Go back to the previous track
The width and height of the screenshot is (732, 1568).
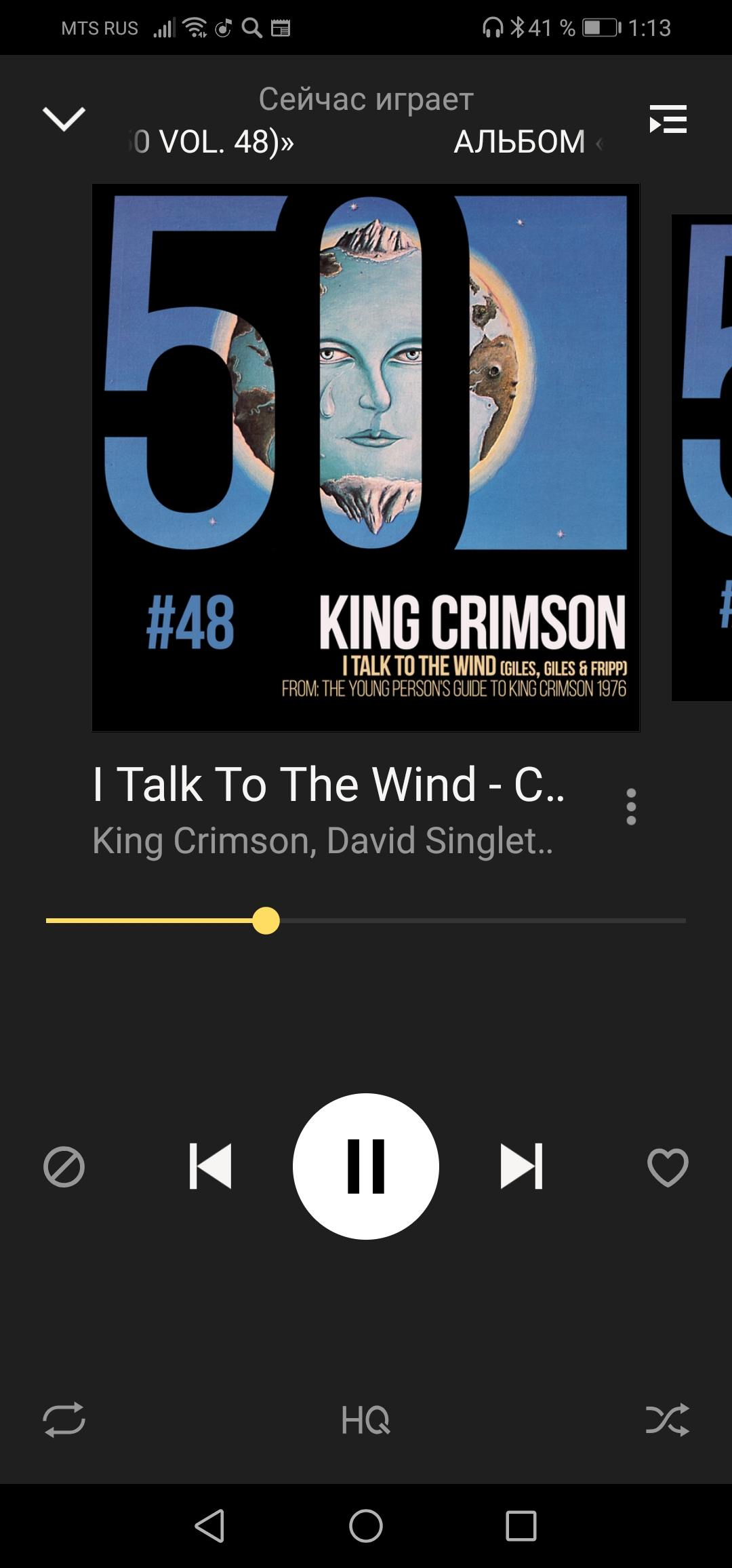click(210, 1167)
